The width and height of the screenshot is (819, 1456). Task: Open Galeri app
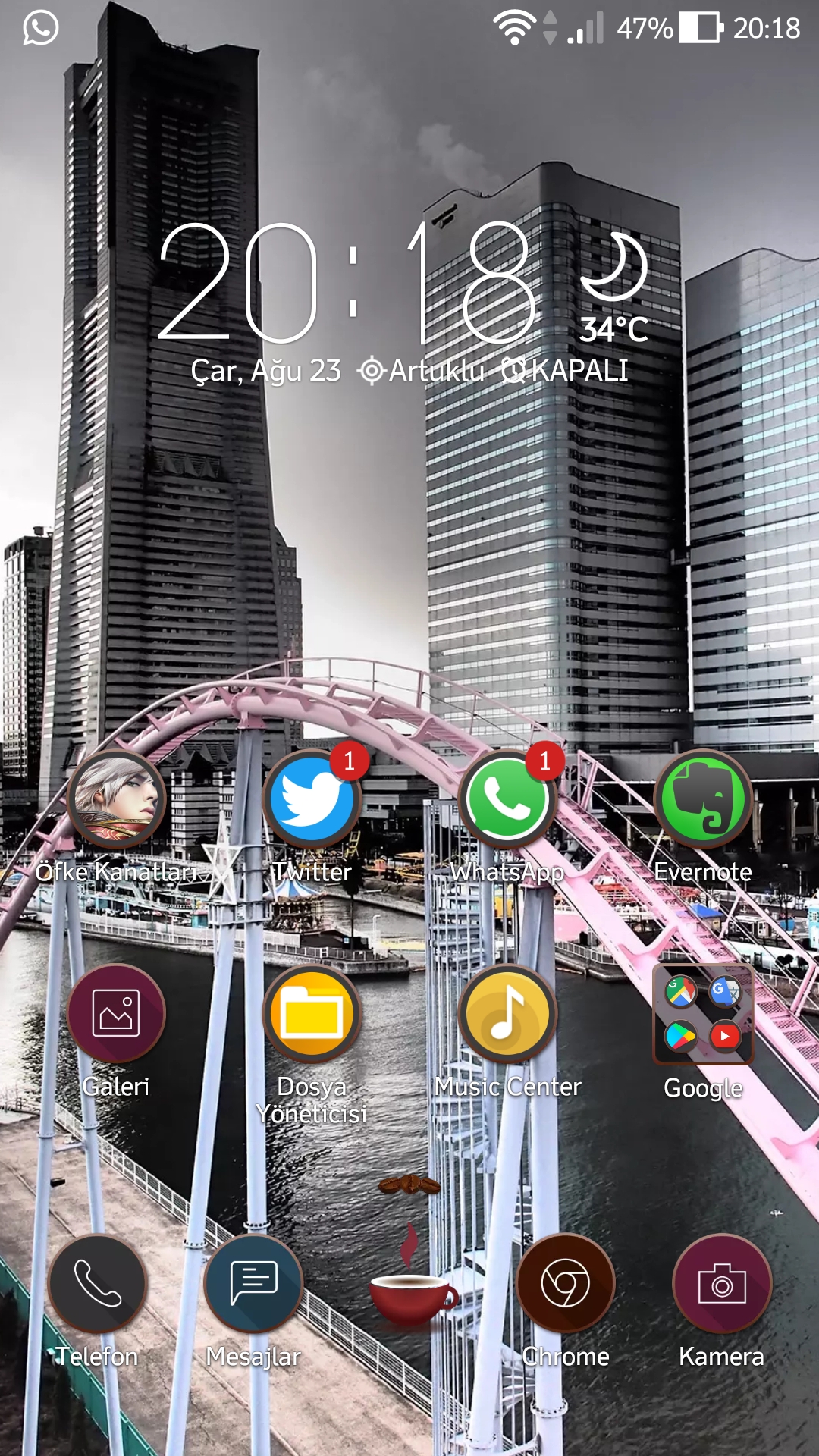tap(116, 1014)
